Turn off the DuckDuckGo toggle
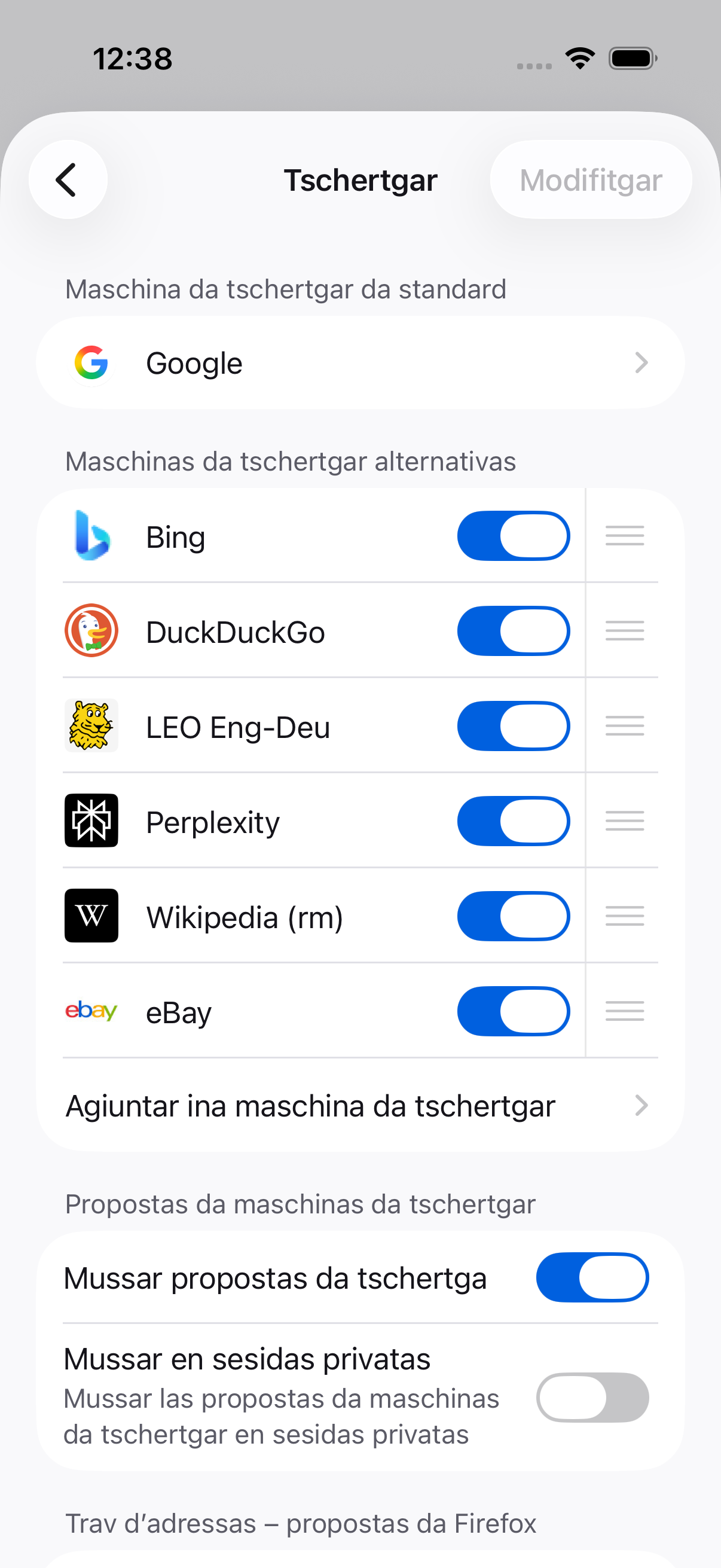 (x=513, y=632)
